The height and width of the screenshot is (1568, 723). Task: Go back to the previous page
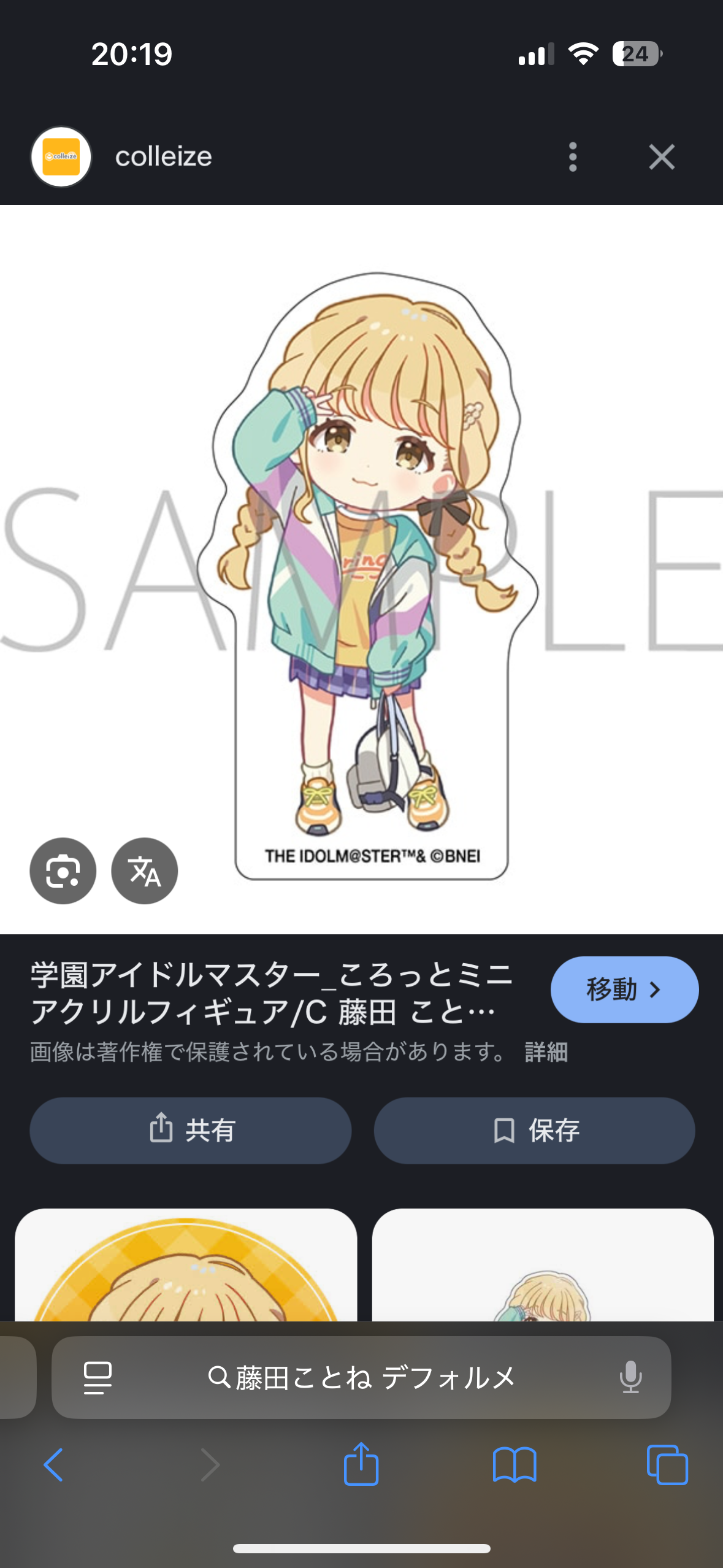pyautogui.click(x=53, y=1465)
